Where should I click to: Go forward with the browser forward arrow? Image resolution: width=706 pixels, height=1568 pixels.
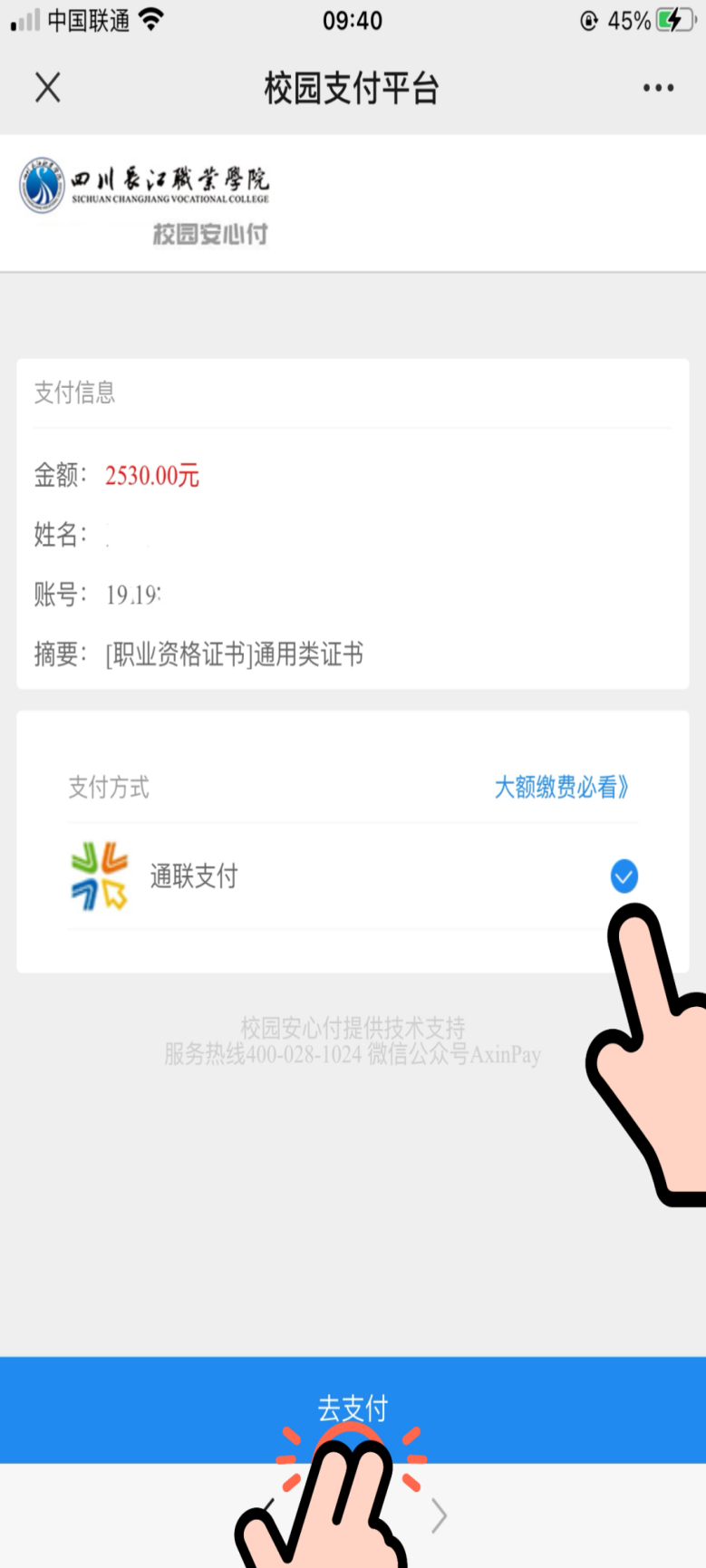click(439, 1515)
